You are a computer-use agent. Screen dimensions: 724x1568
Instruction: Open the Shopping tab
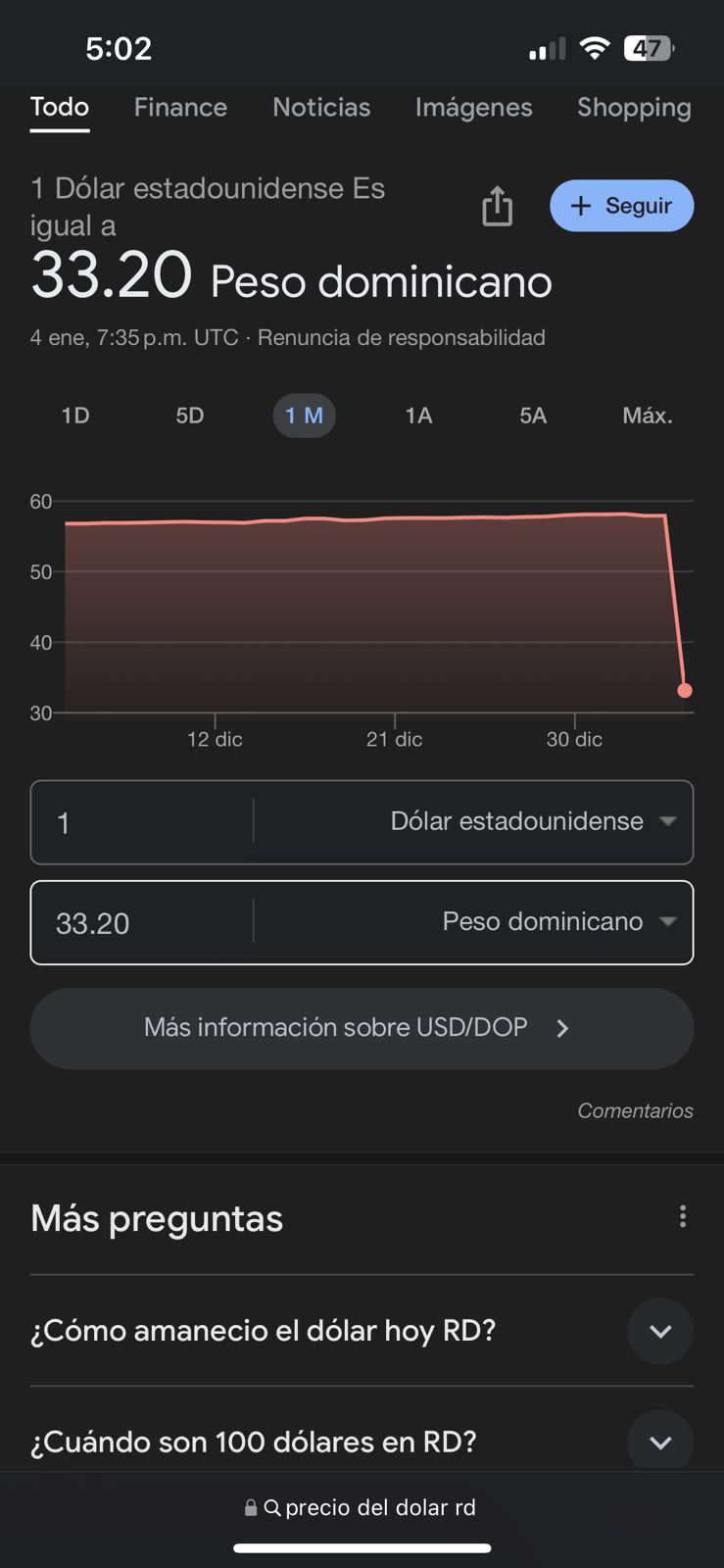click(634, 108)
